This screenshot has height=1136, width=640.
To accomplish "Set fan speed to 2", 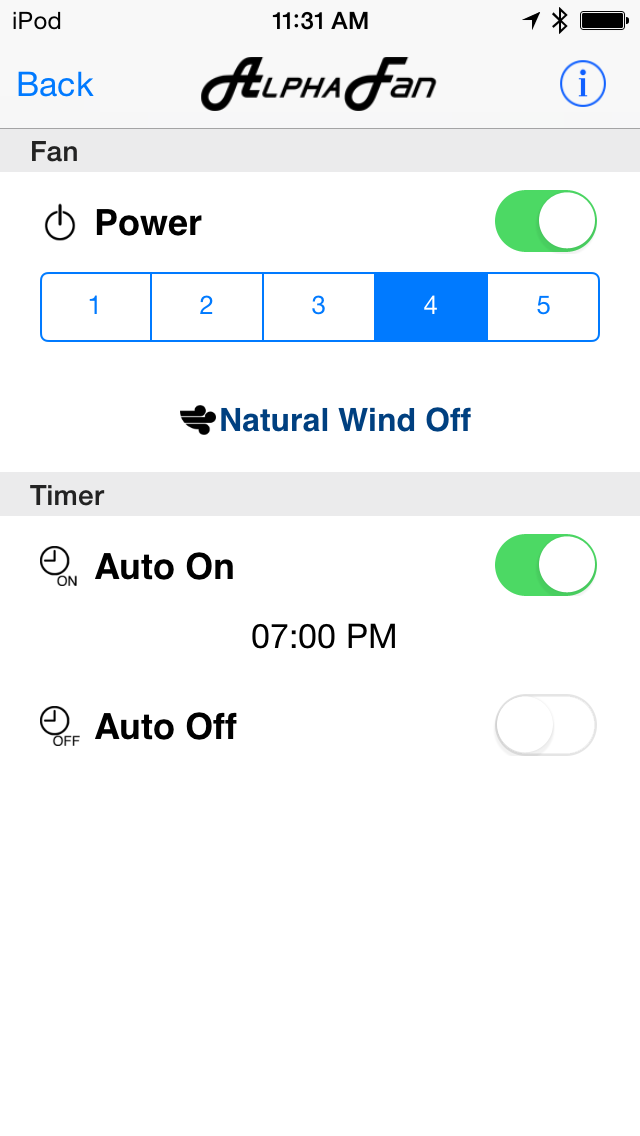I will coord(207,306).
